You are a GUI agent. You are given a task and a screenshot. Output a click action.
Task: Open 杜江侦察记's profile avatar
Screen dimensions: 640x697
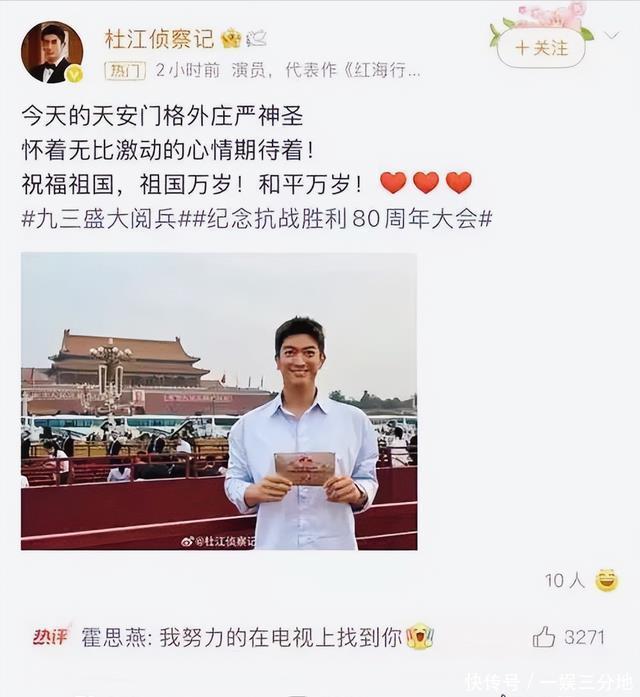(x=52, y=52)
